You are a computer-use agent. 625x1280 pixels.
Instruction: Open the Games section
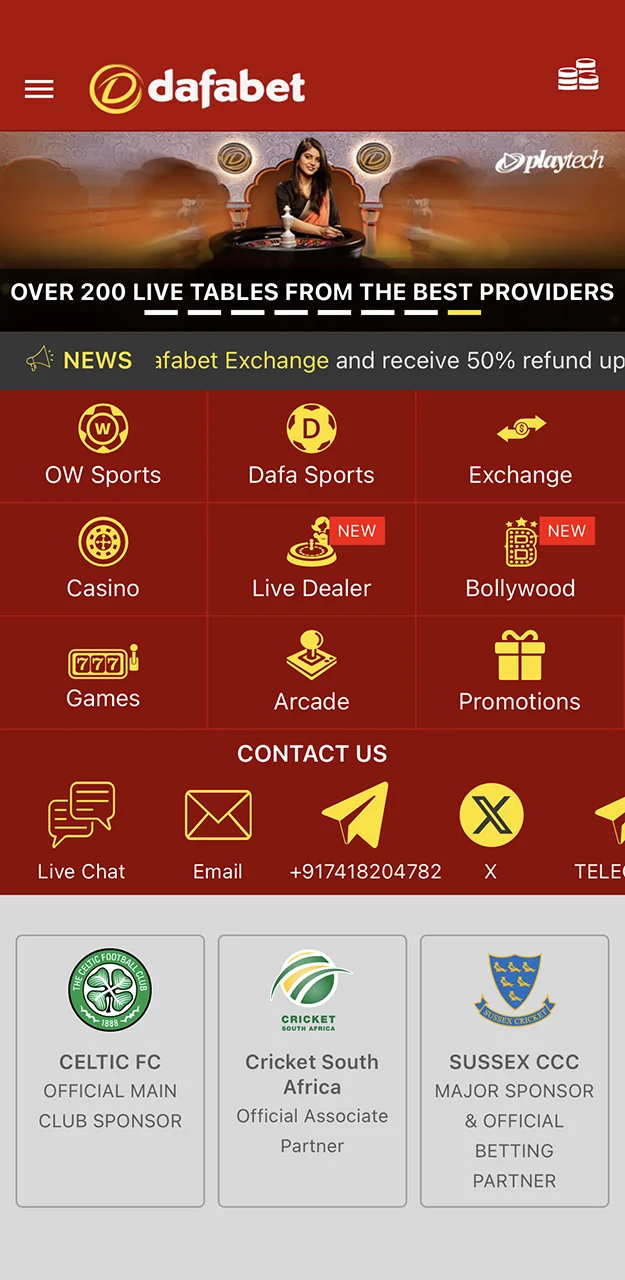[103, 673]
